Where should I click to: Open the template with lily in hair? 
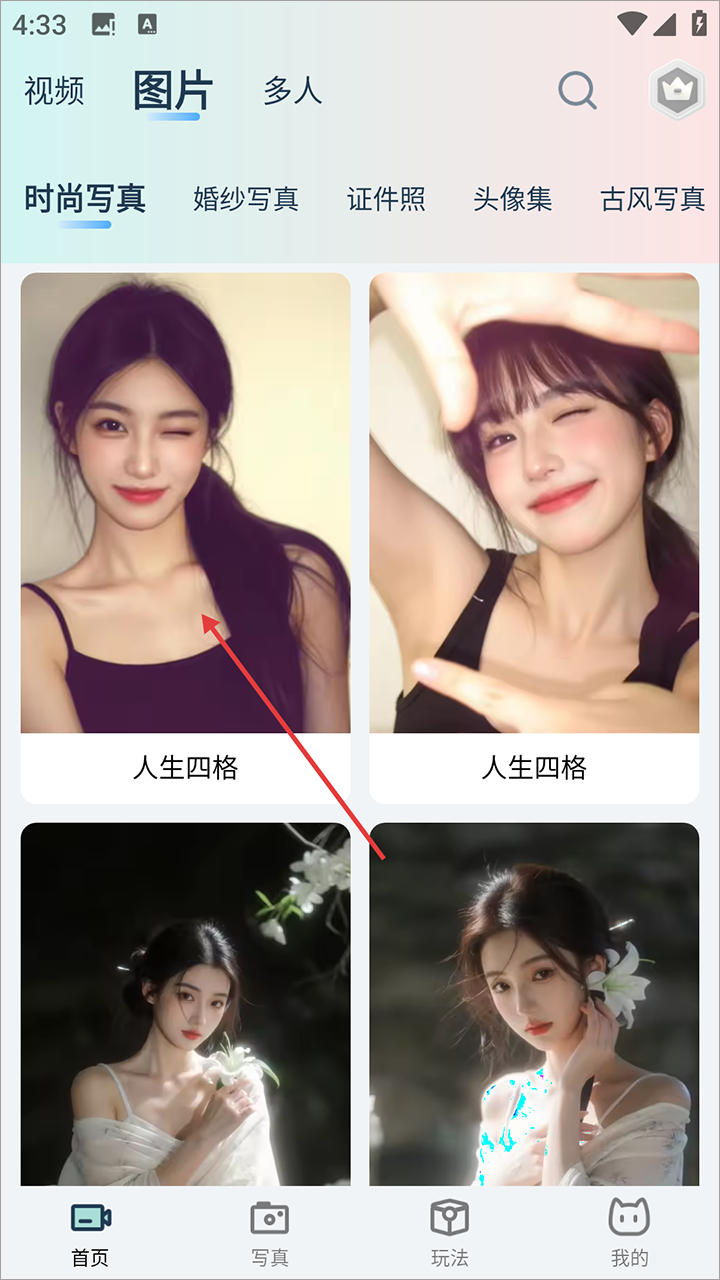(x=534, y=1000)
